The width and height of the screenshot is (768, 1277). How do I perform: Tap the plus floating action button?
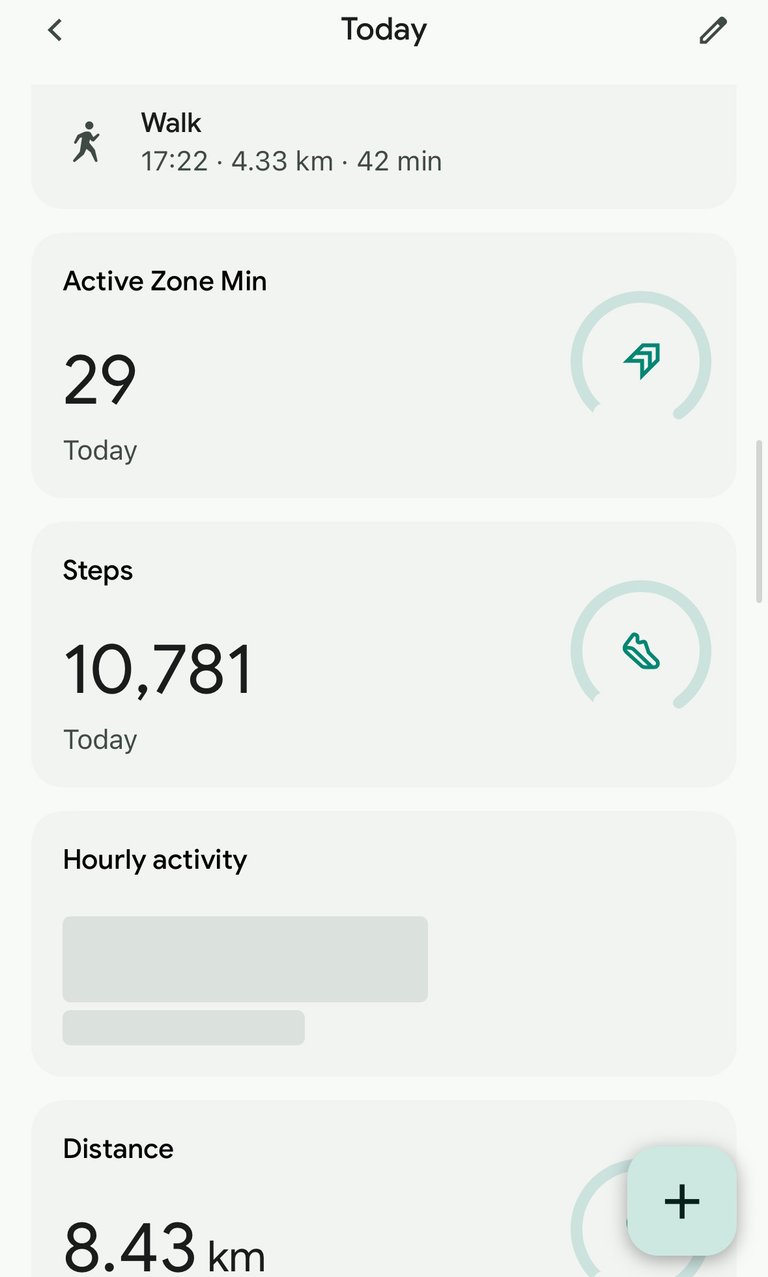[x=682, y=1201]
